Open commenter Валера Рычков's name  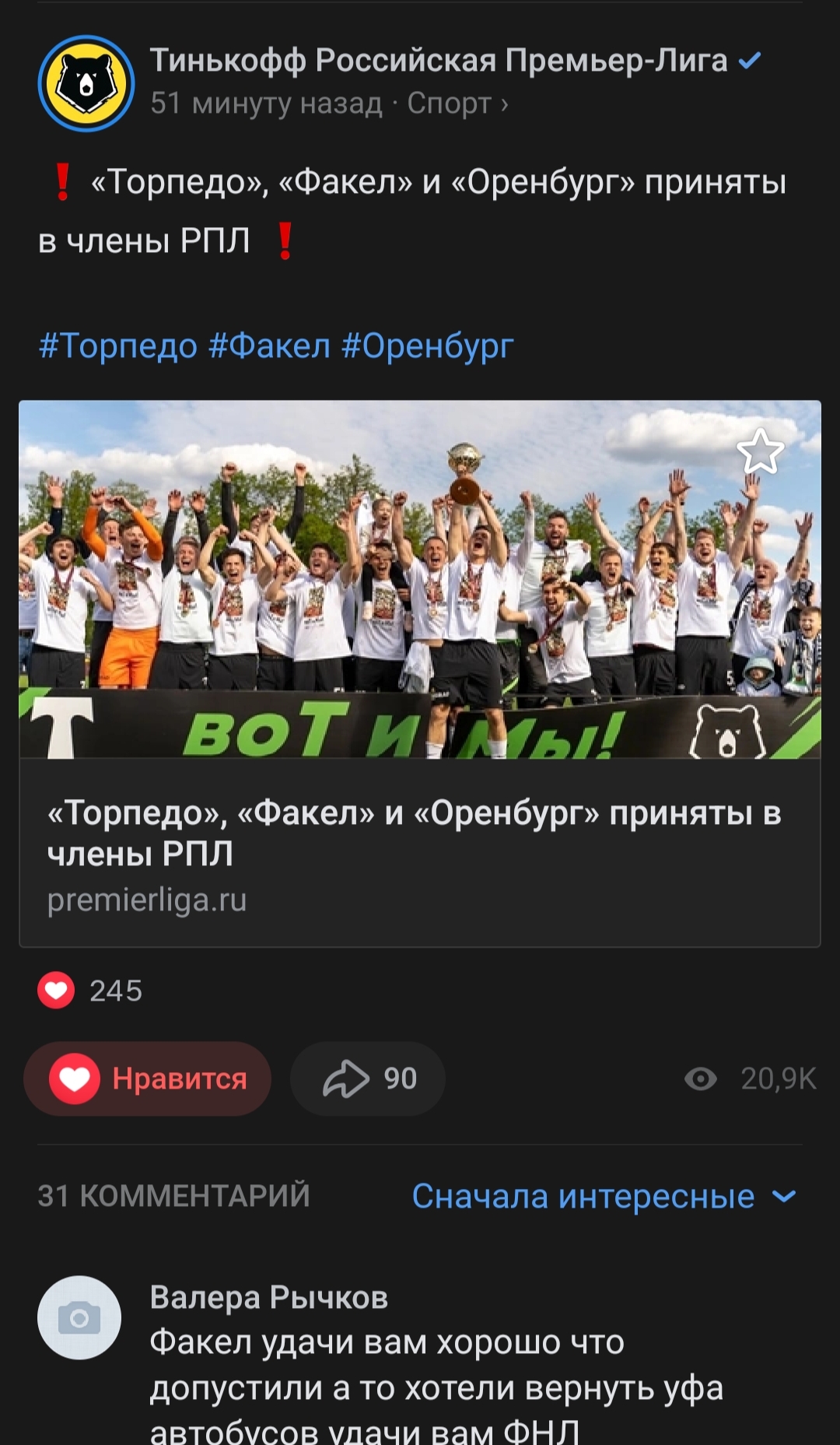[268, 1297]
